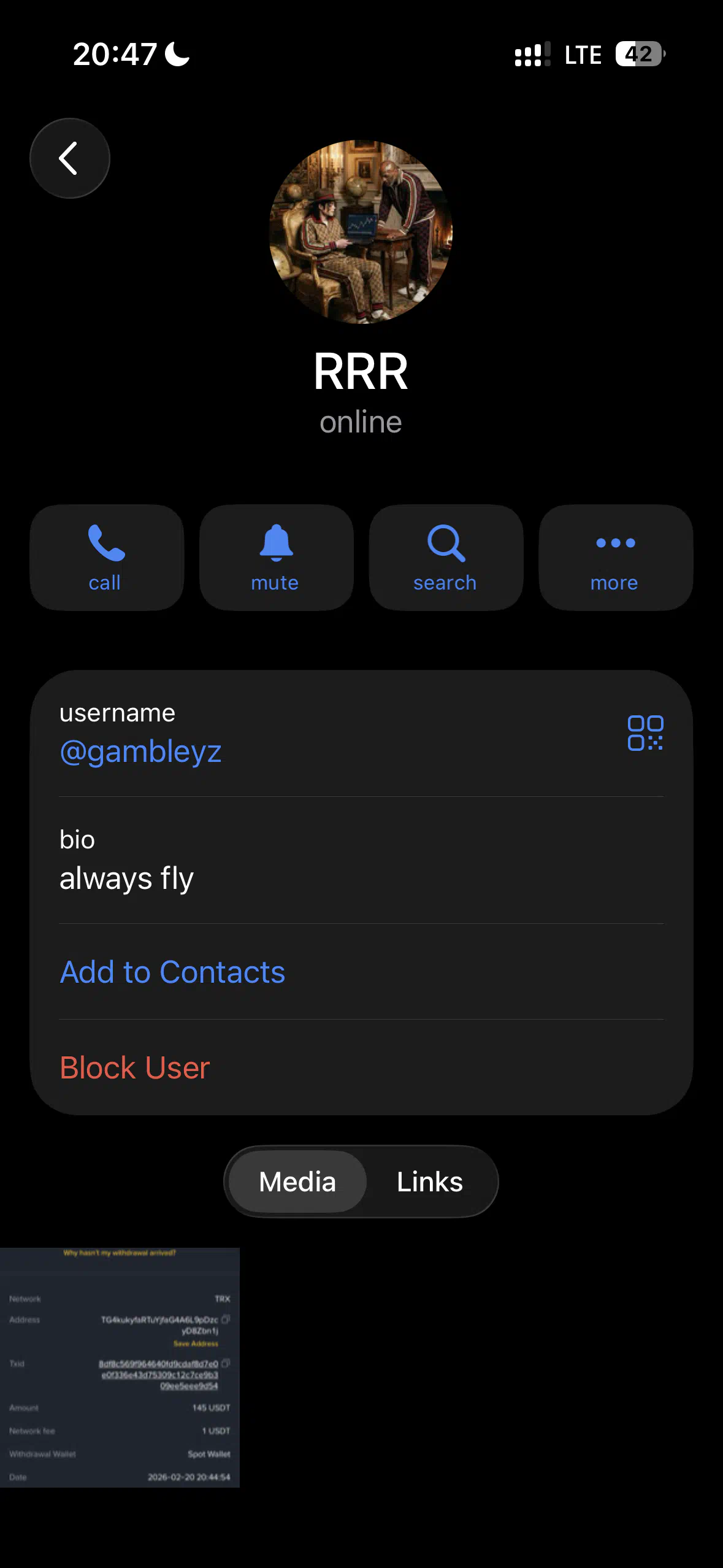Block User RRR
The height and width of the screenshot is (1568, 723).
pos(135,1068)
